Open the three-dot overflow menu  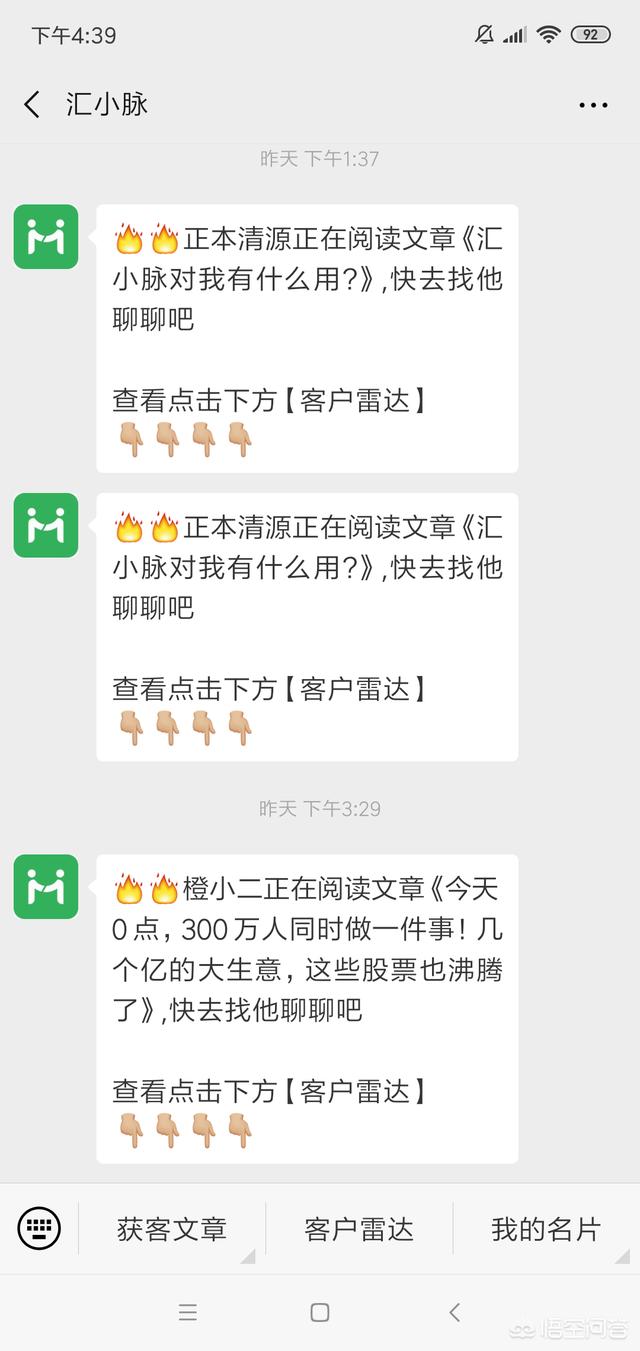point(593,105)
